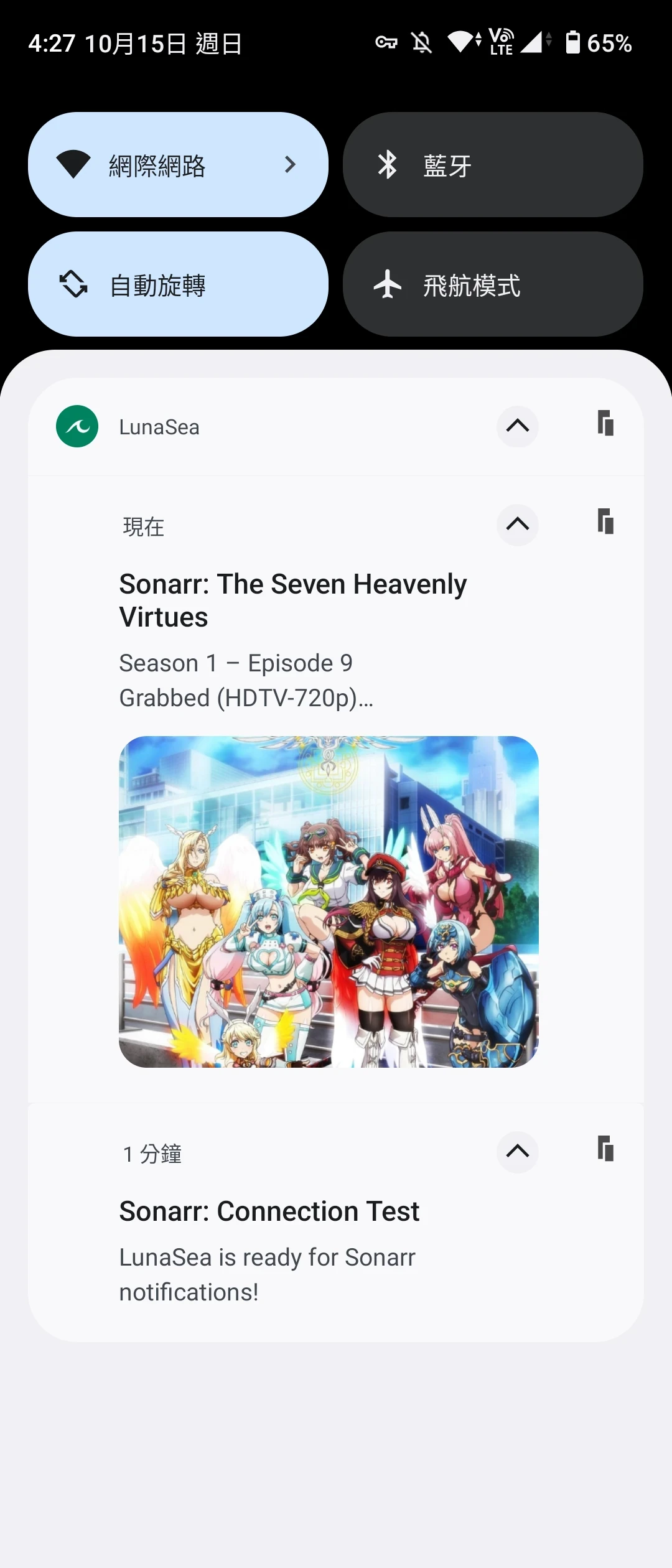Turn on the 藍牙 Bluetooth tile
Screen dimensions: 672x1568
coord(492,165)
